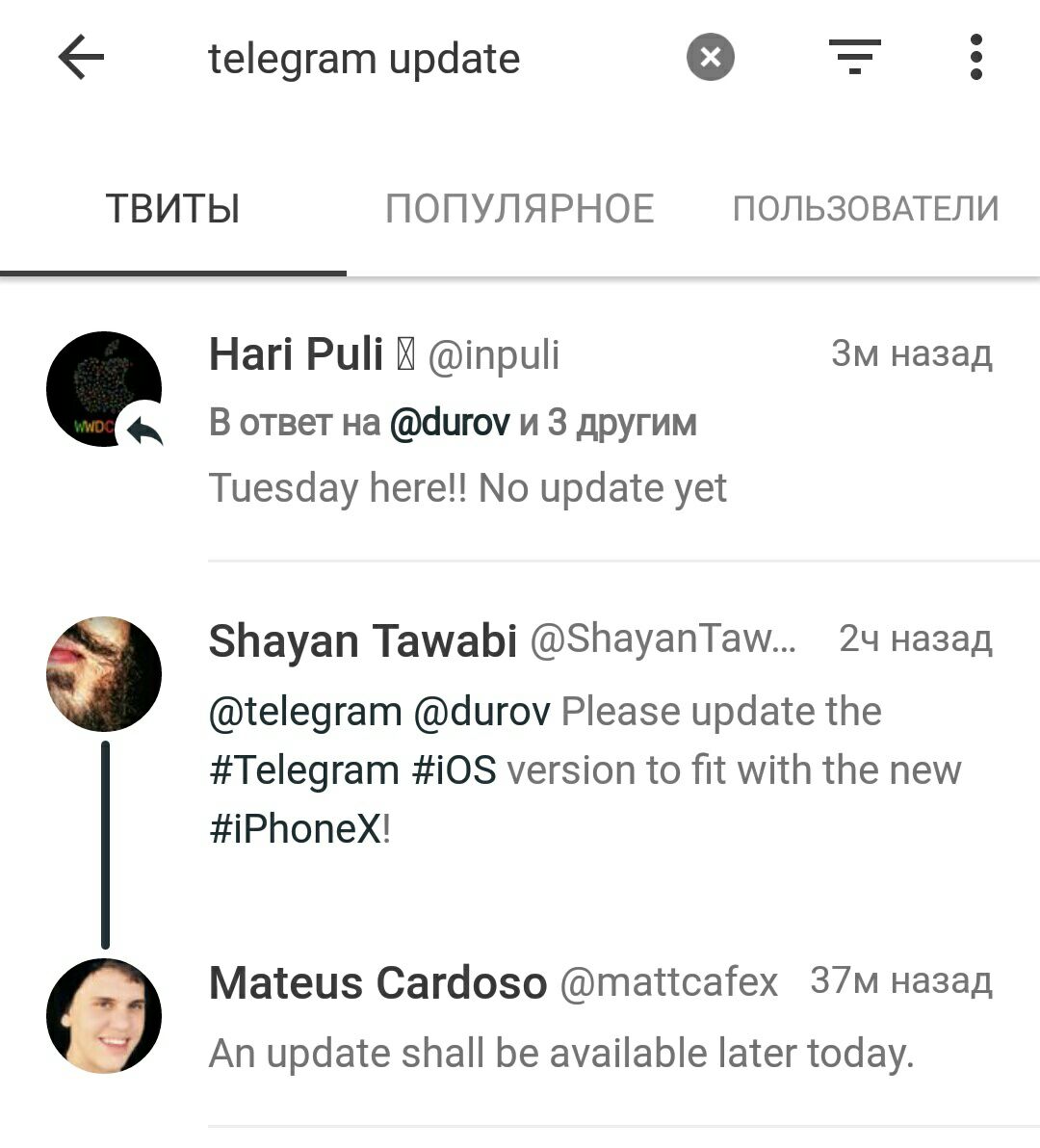1040x1148 pixels.
Task: Open the three-dot overflow menu
Action: coord(975,58)
